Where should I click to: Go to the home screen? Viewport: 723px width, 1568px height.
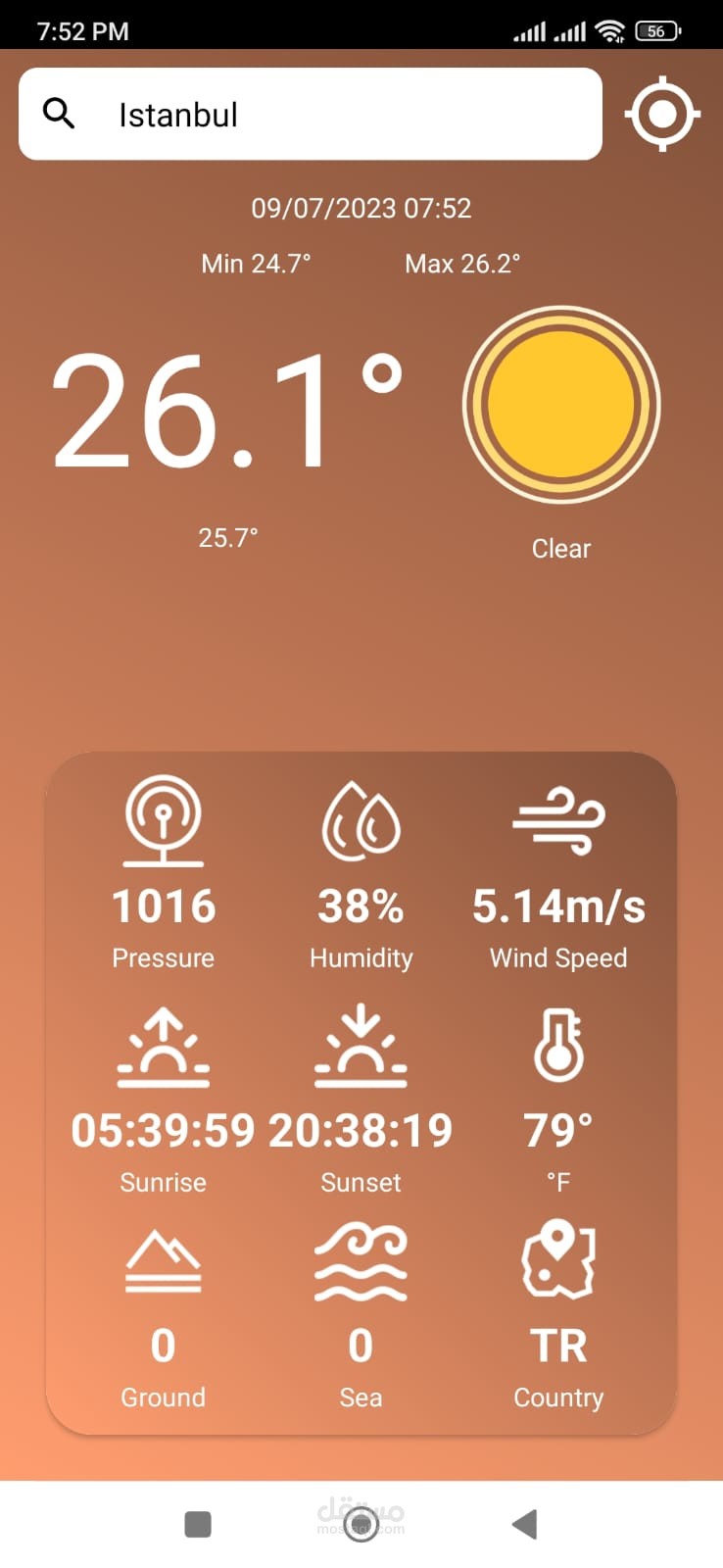tap(361, 1525)
